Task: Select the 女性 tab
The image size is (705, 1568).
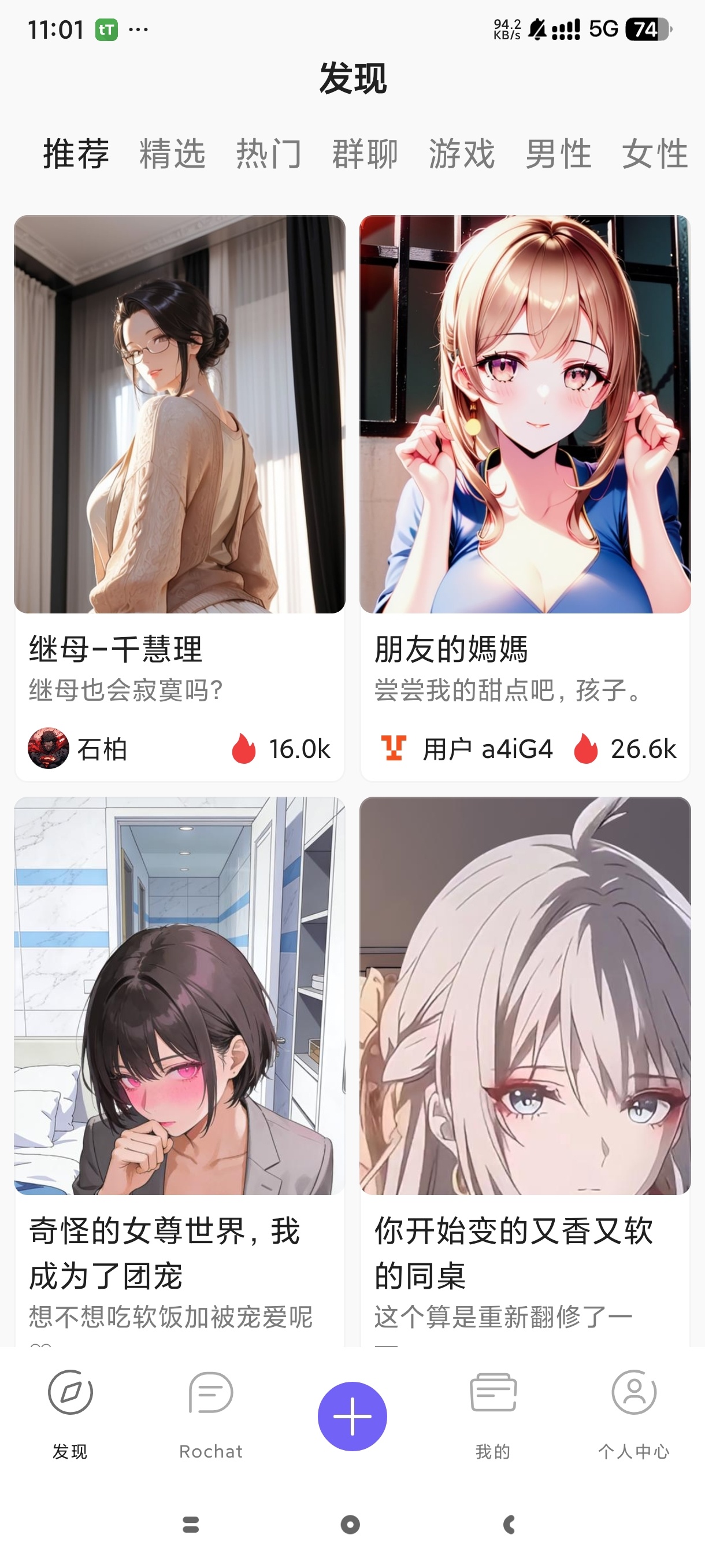Action: point(655,153)
